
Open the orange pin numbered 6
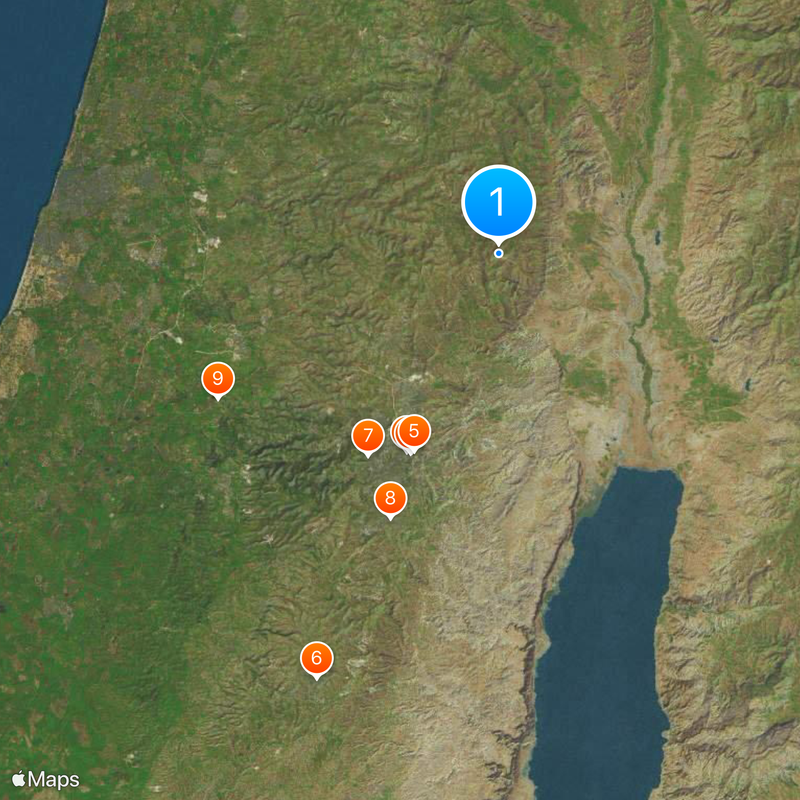pos(317,657)
